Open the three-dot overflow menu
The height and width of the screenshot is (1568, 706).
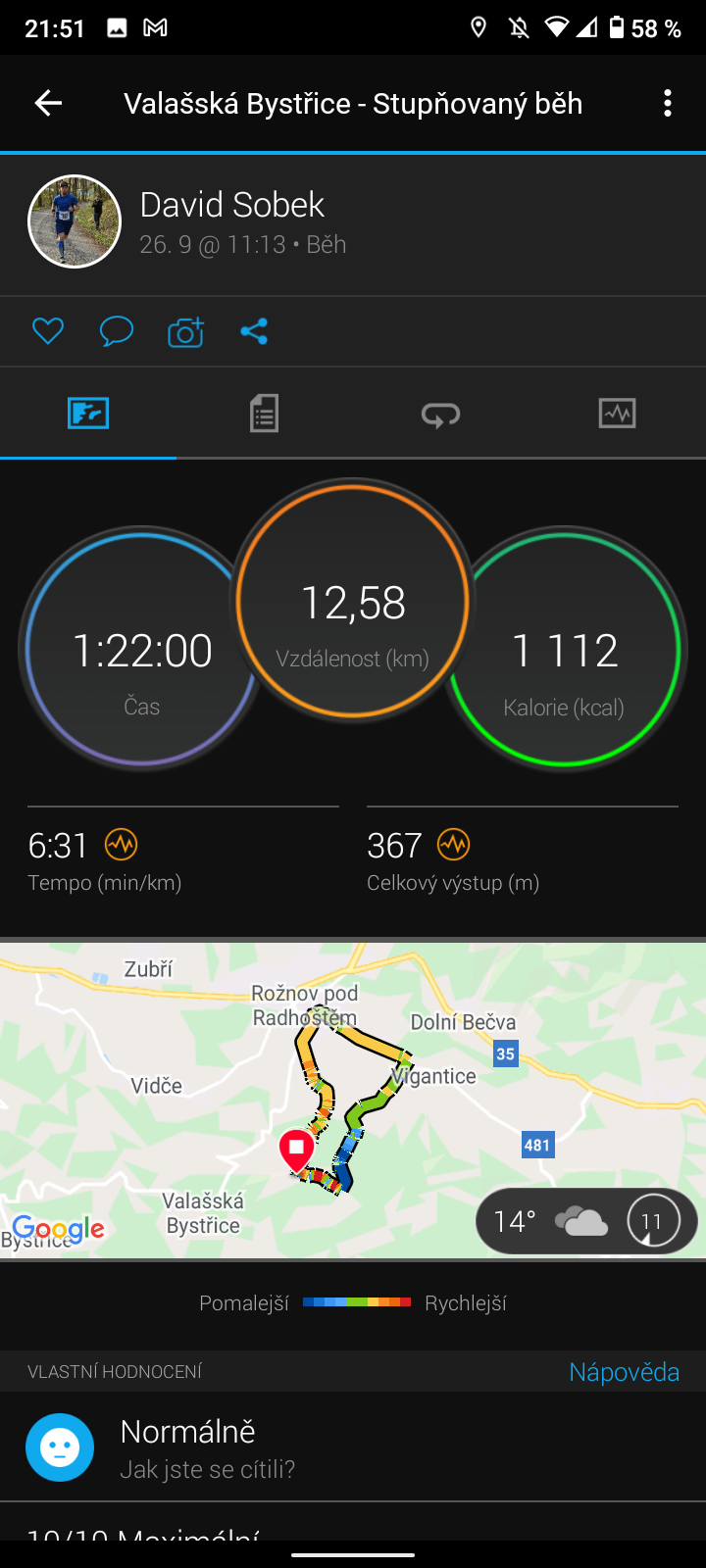coord(668,103)
